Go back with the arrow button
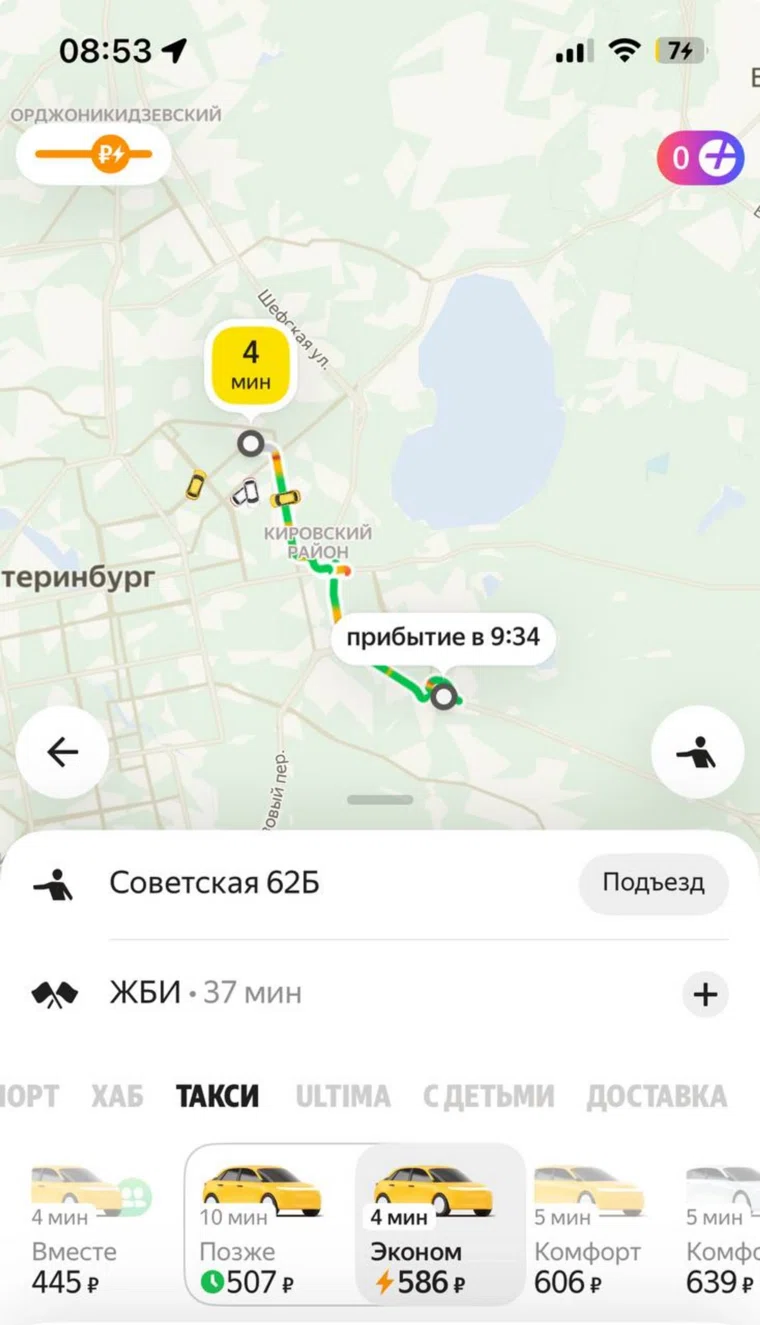This screenshot has width=760, height=1325. point(62,752)
